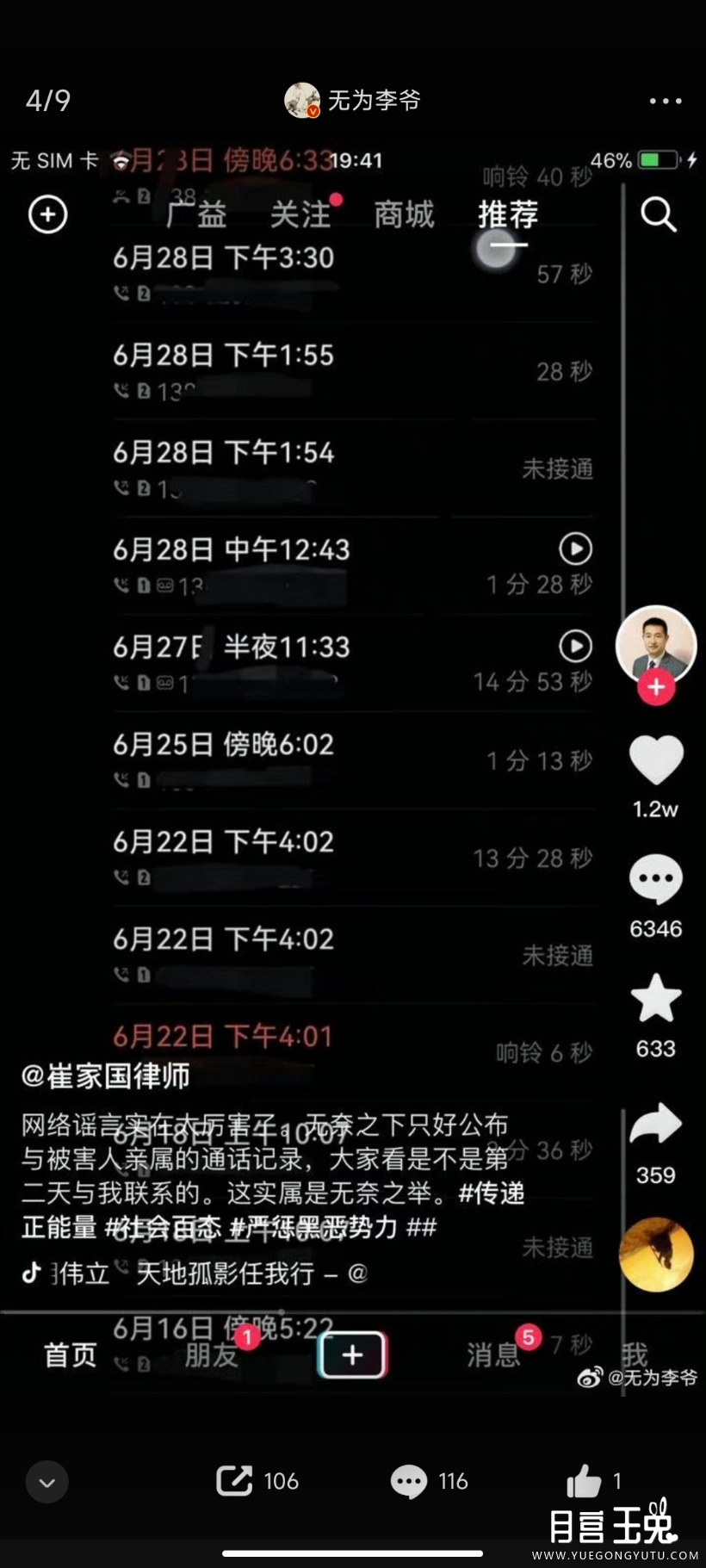This screenshot has width=706, height=1568.
Task: Open search on the Douyin feed
Action: tap(659, 215)
